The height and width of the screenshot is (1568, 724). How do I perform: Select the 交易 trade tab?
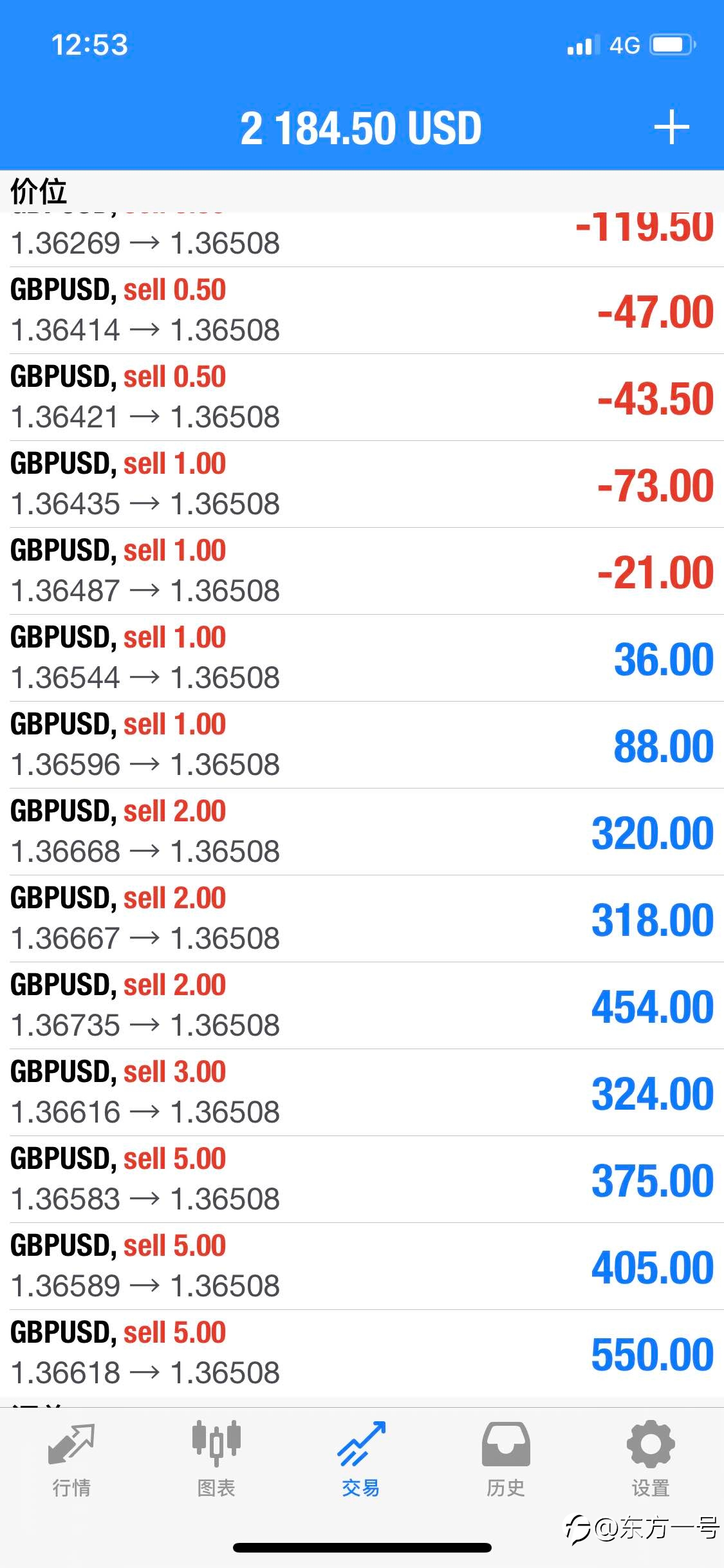coord(361,1459)
